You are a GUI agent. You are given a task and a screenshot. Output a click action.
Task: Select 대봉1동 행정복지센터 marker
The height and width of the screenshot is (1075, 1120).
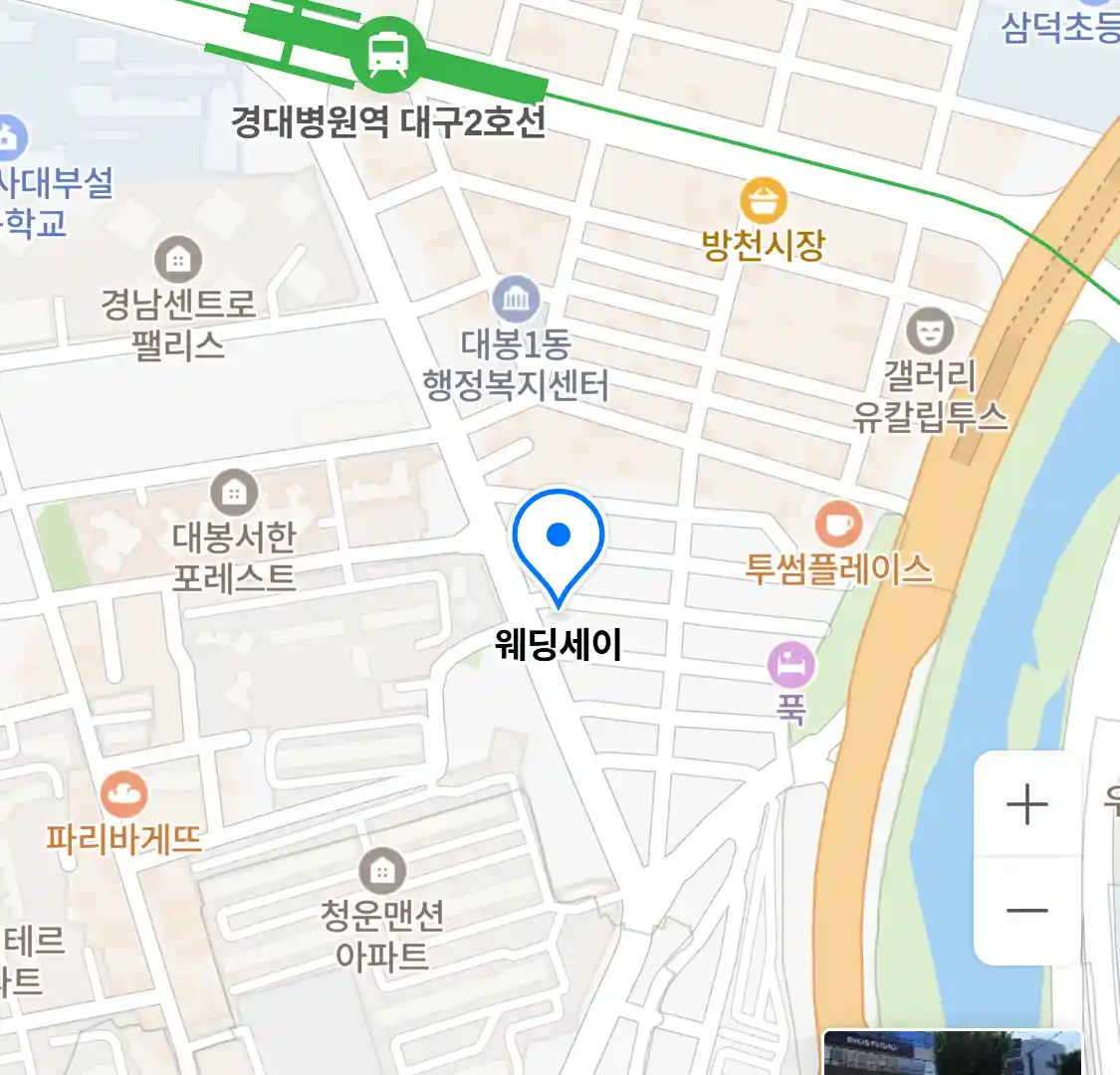(x=516, y=300)
